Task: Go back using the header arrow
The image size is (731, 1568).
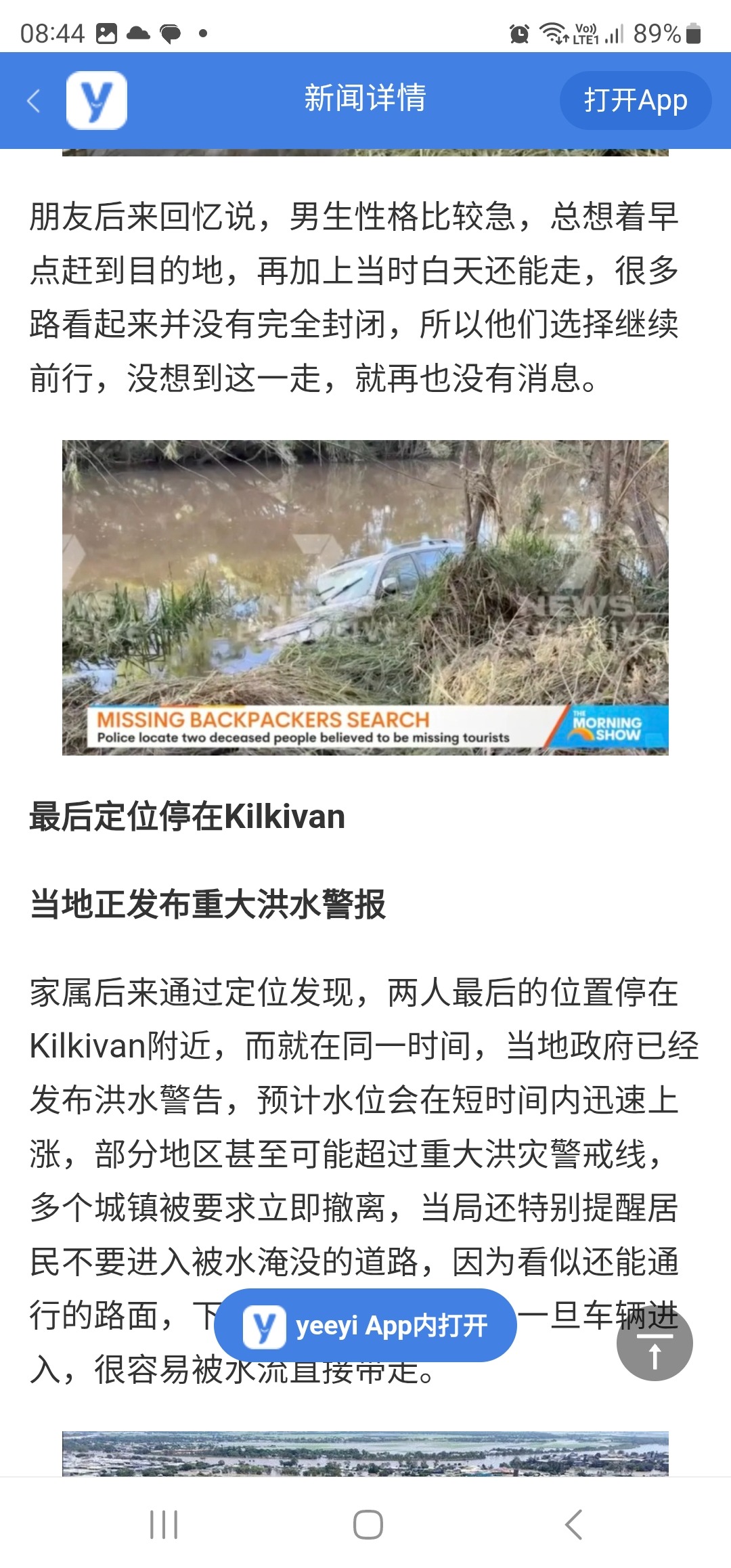Action: point(34,101)
